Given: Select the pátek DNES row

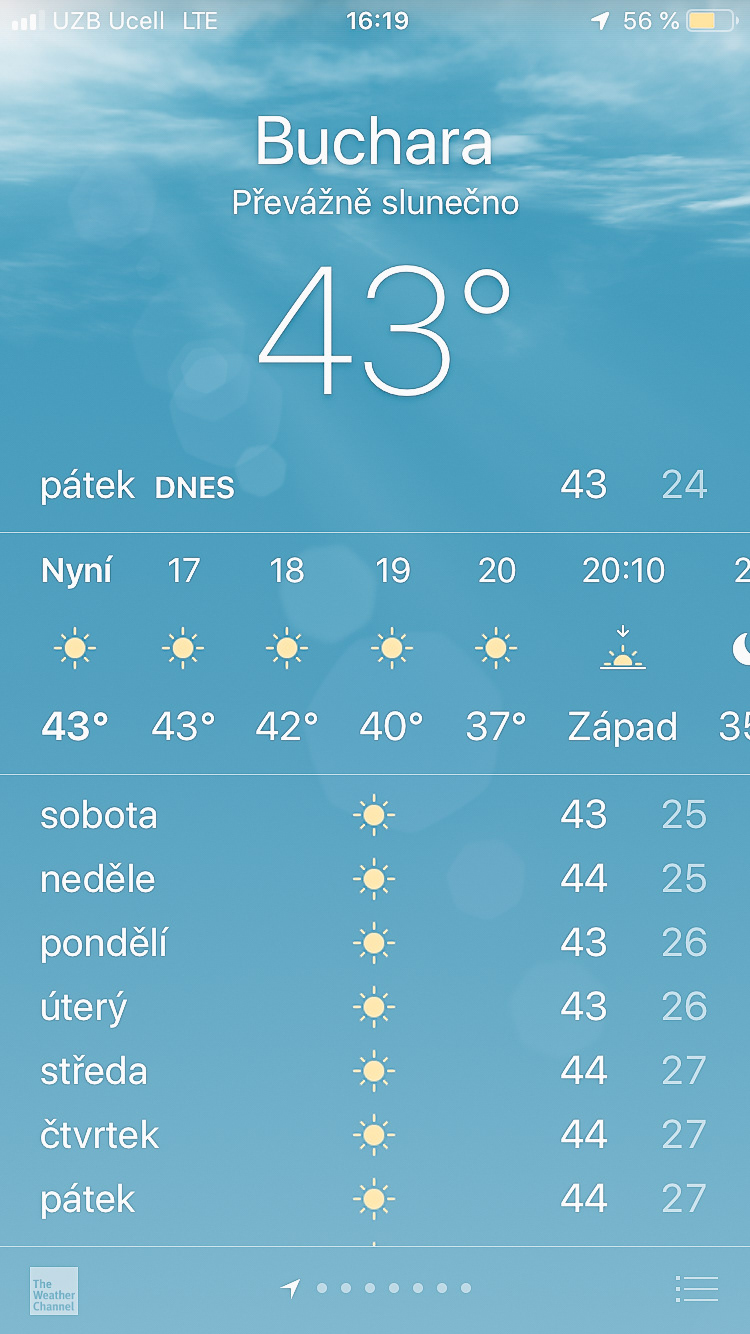Looking at the screenshot, I should click(375, 486).
